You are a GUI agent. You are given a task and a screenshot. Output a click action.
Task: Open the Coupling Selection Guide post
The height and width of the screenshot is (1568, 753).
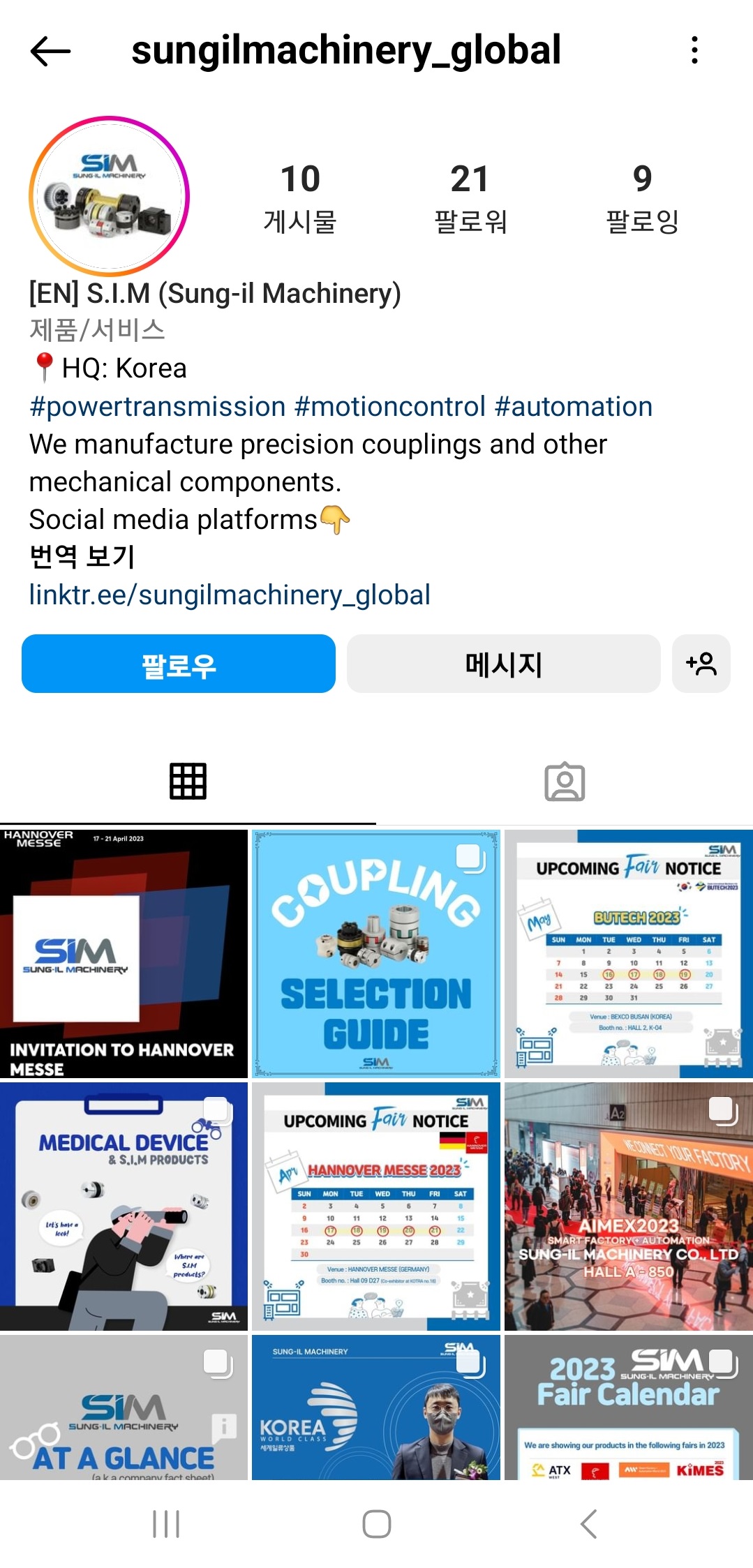point(376,954)
